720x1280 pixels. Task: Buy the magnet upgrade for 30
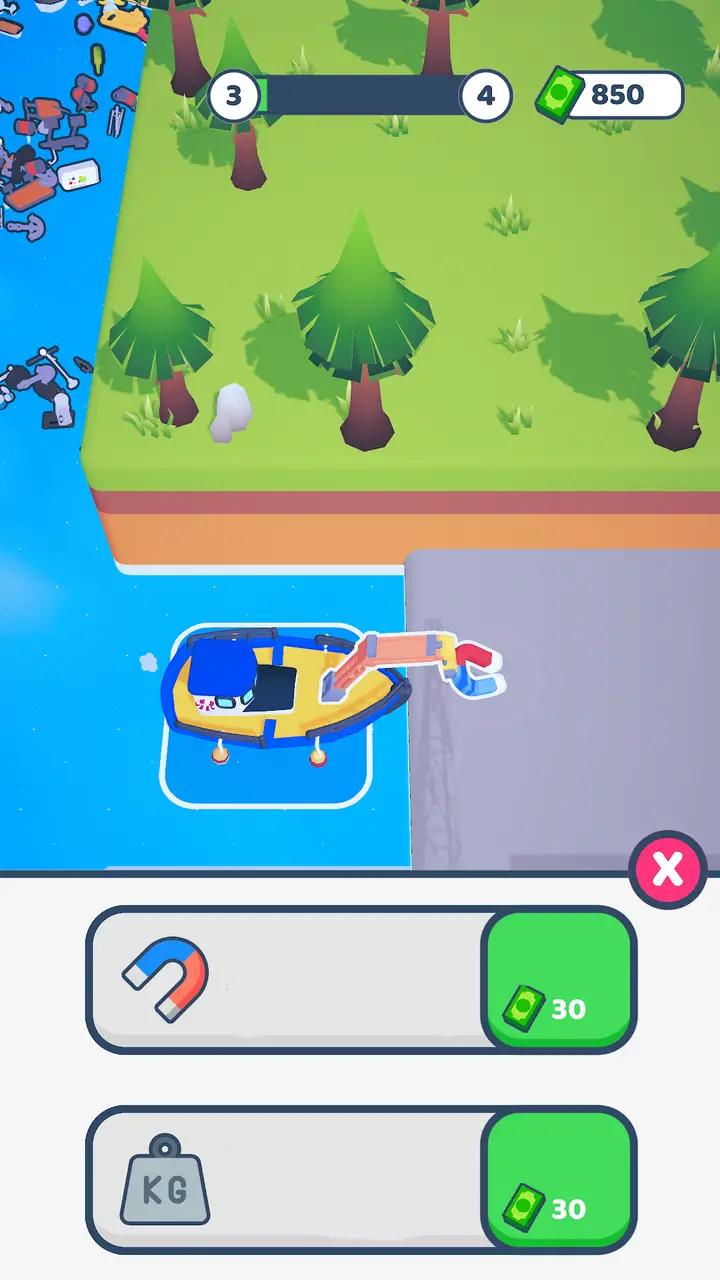(x=558, y=980)
